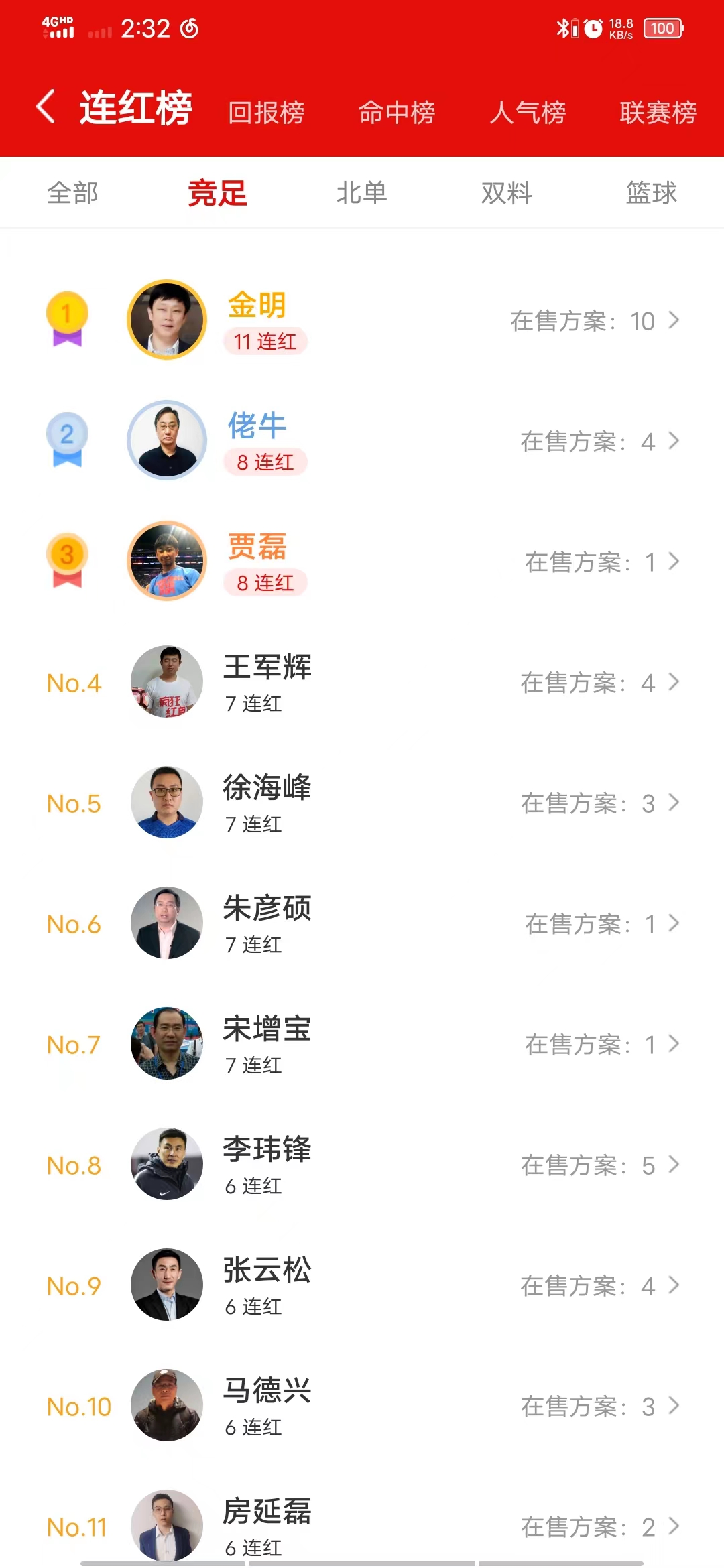Open 佬牛's ranking entry

362,441
